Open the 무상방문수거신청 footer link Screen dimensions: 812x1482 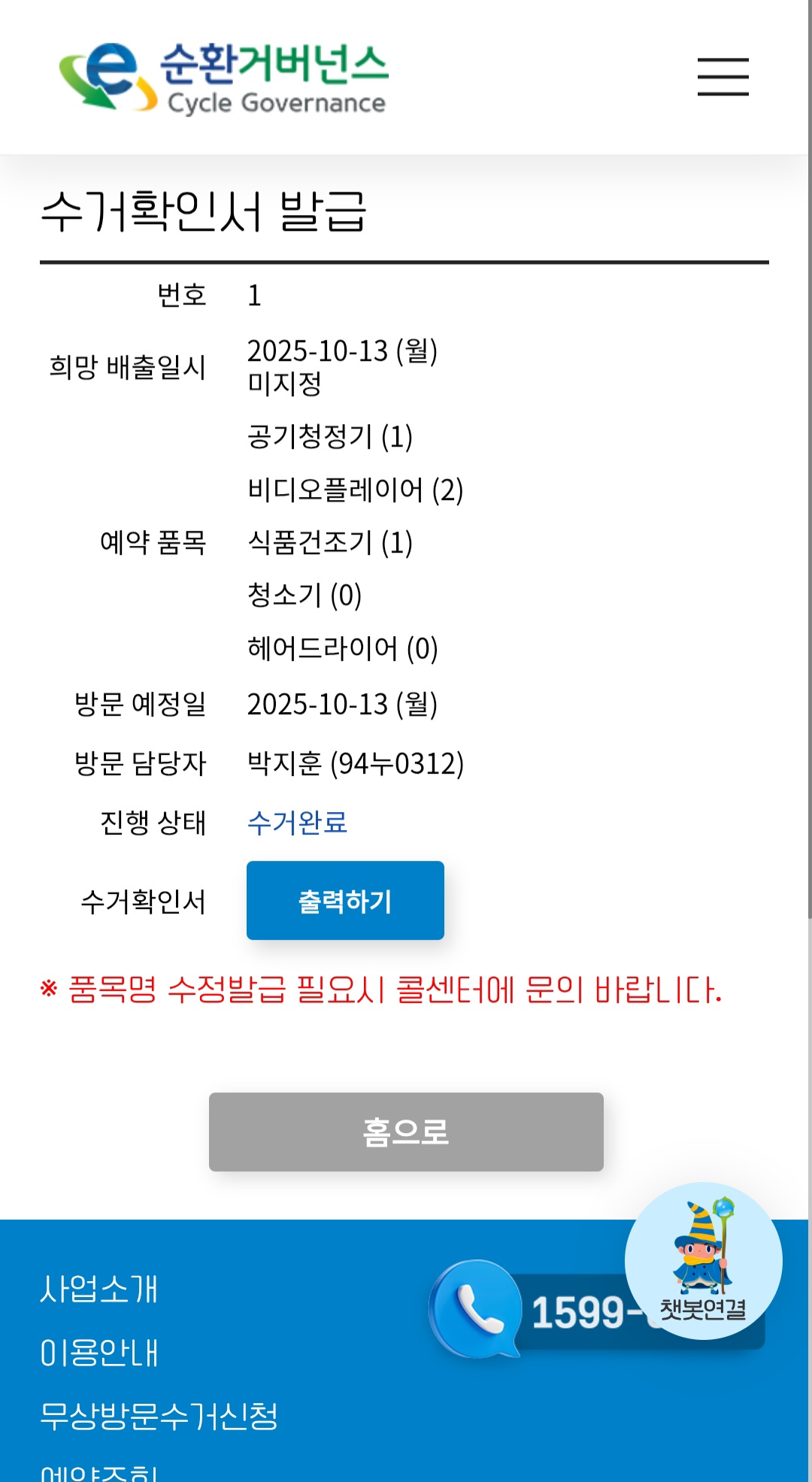[159, 1416]
